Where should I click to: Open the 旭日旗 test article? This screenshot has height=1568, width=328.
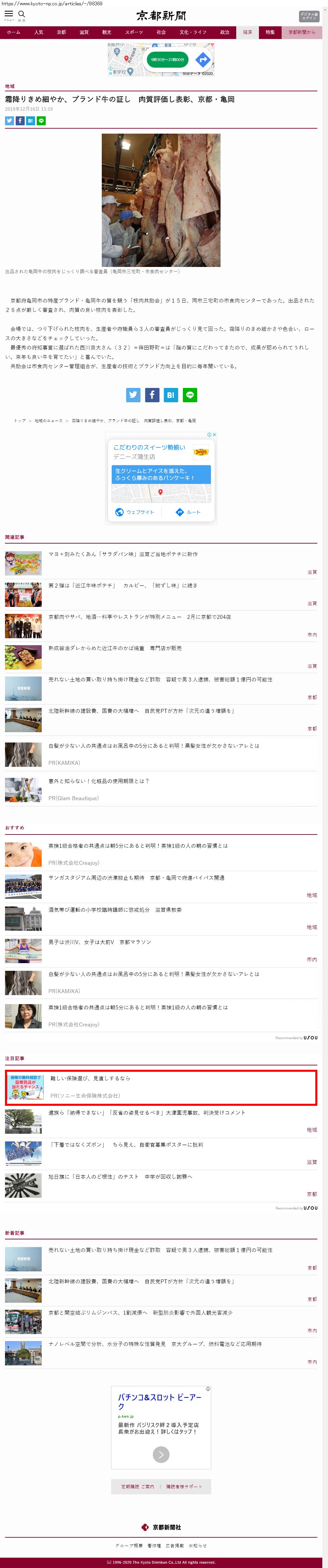coord(120,1177)
